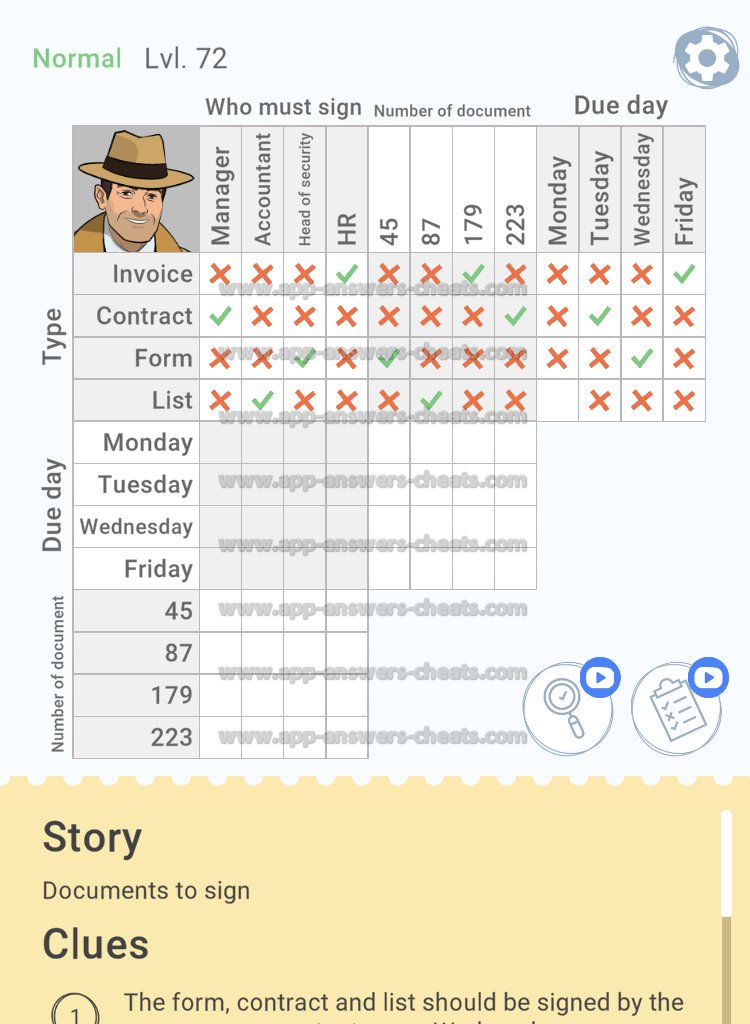Viewport: 750px width, 1024px height.
Task: Mark the empty List and Monday cell
Action: coord(558,400)
